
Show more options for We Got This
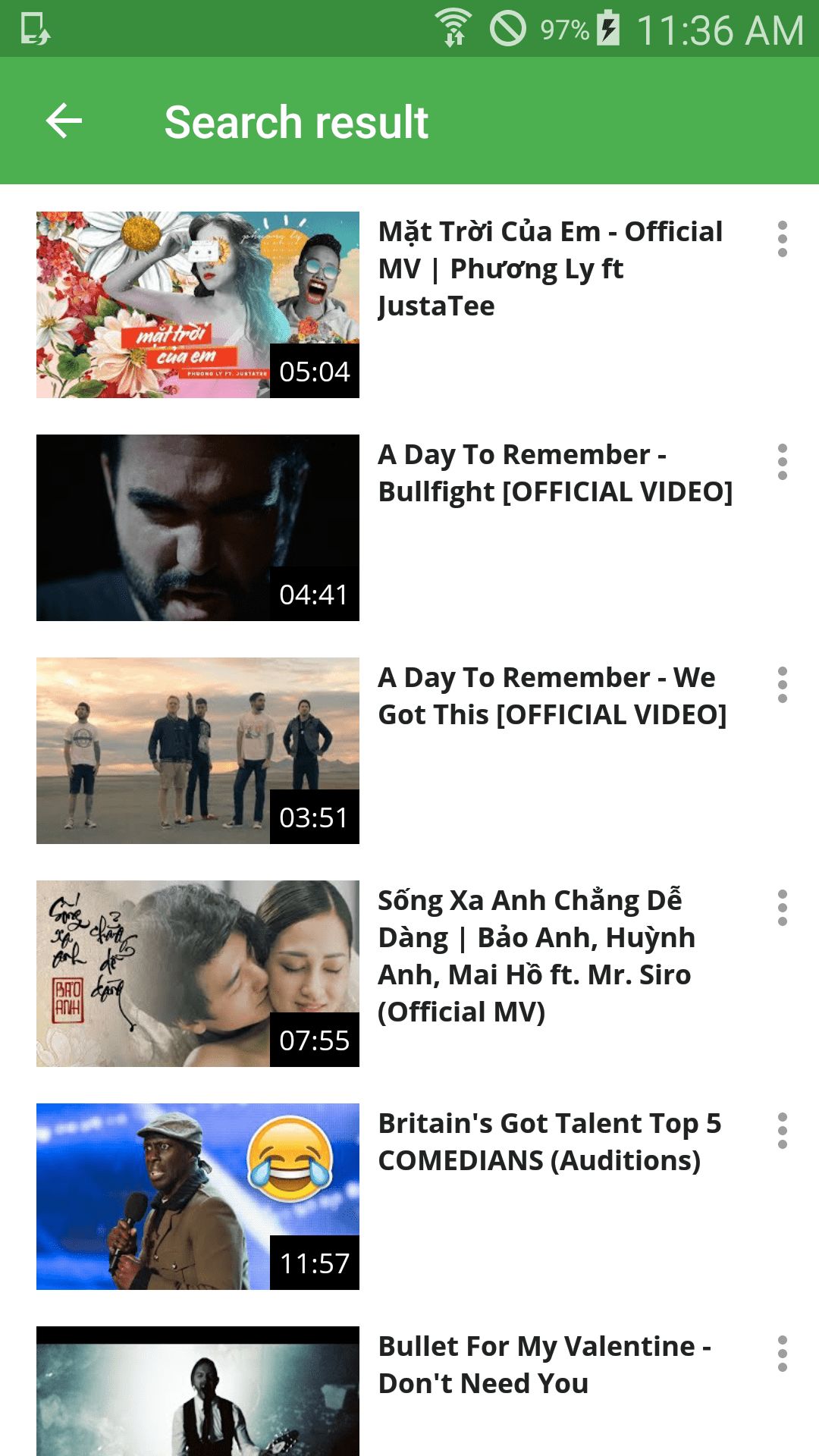[x=782, y=686]
